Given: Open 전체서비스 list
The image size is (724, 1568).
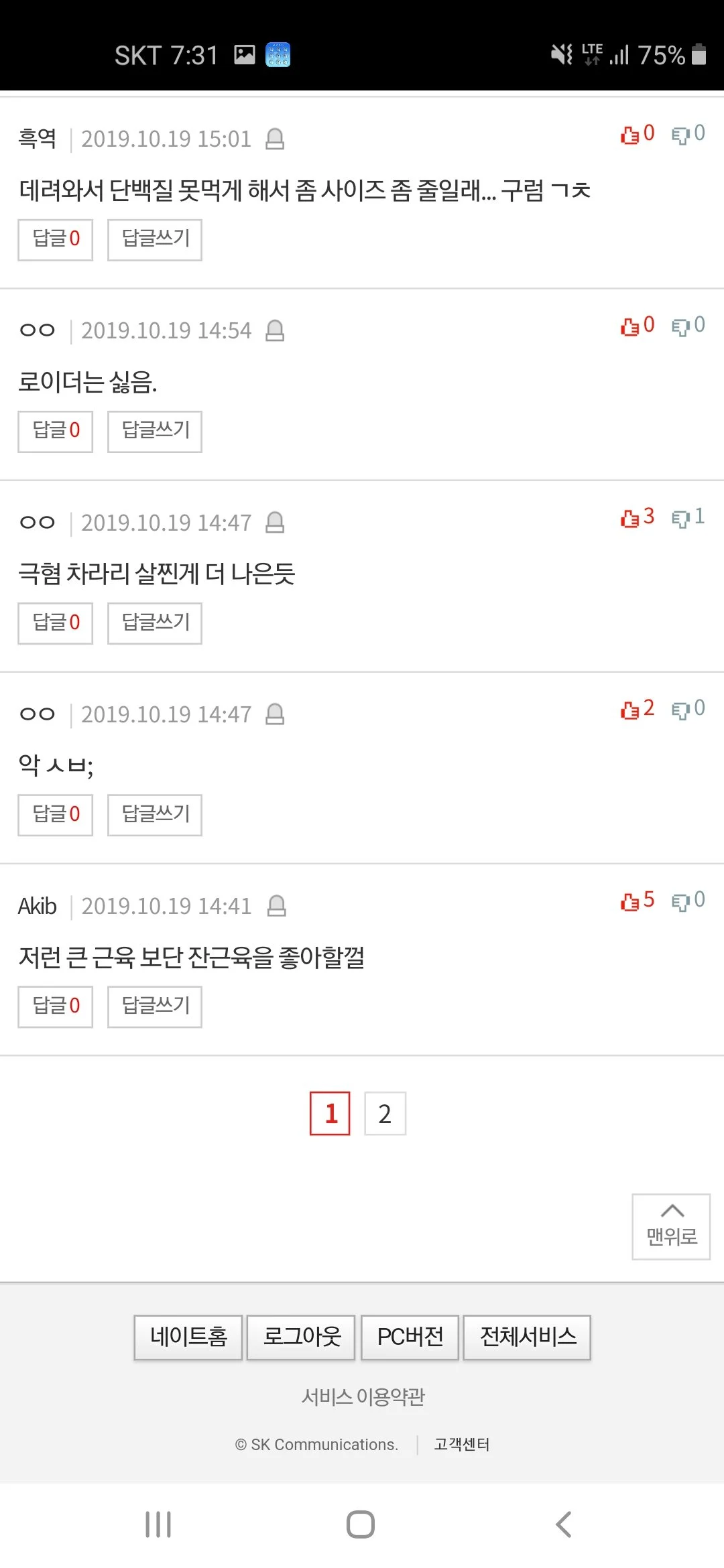Looking at the screenshot, I should (527, 1337).
